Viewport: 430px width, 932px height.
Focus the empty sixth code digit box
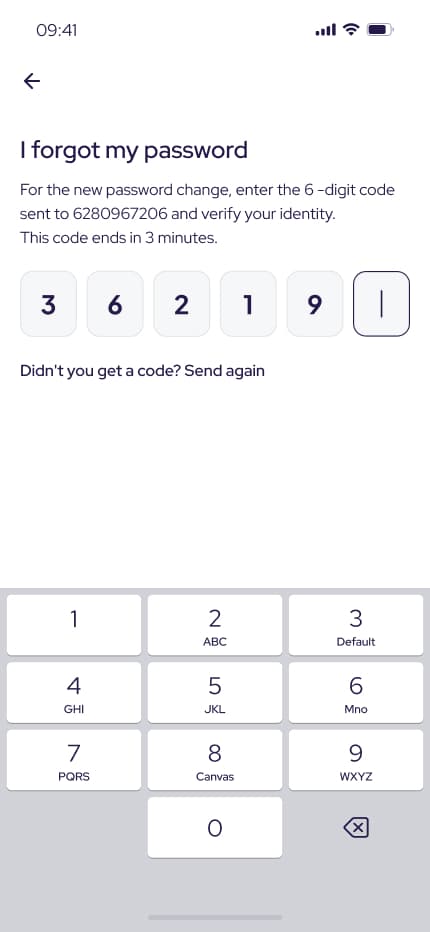pyautogui.click(x=381, y=304)
